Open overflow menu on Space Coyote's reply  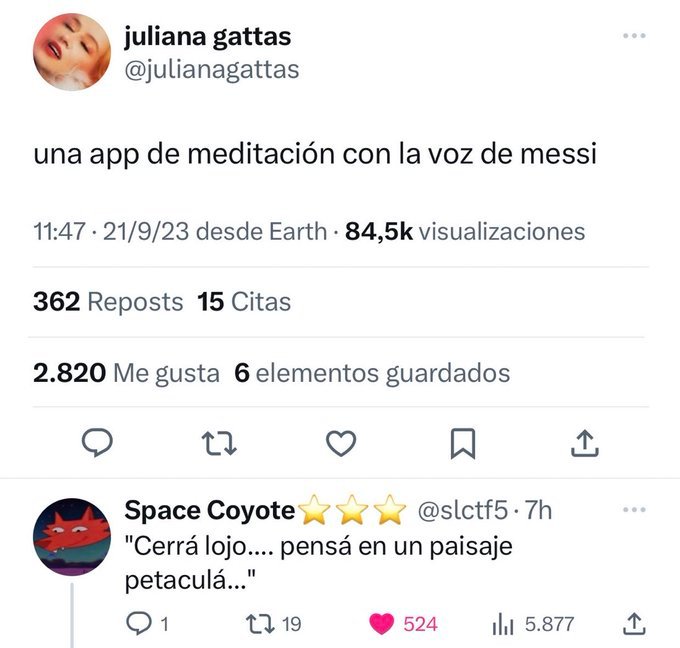tap(633, 510)
